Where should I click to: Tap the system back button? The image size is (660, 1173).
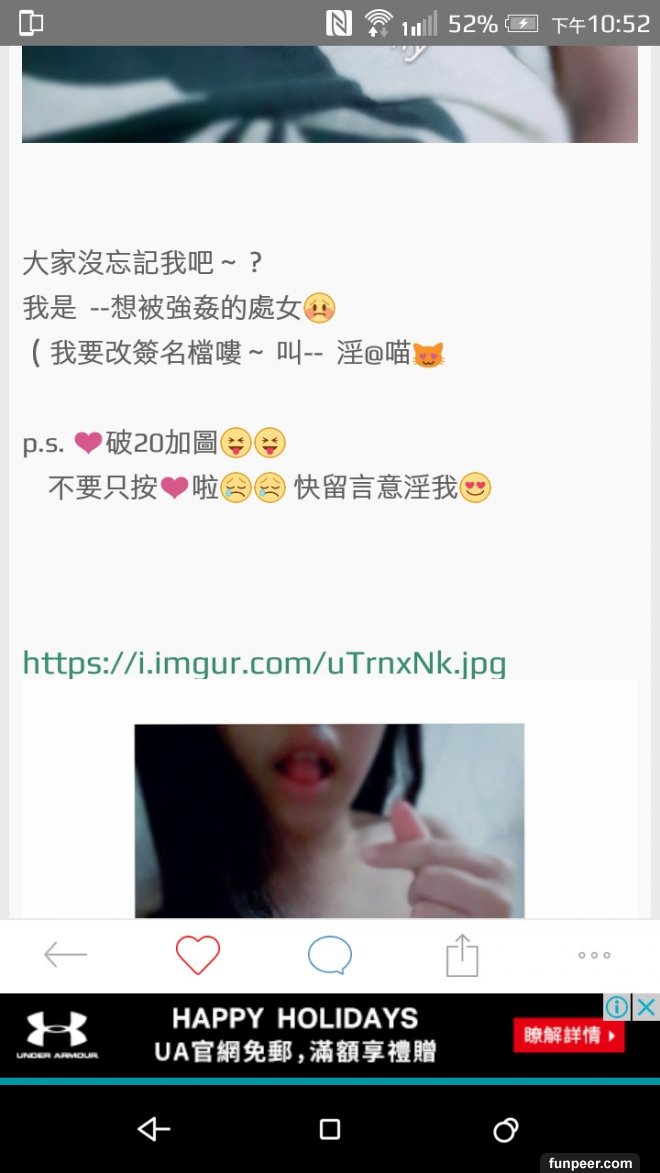(x=154, y=1129)
